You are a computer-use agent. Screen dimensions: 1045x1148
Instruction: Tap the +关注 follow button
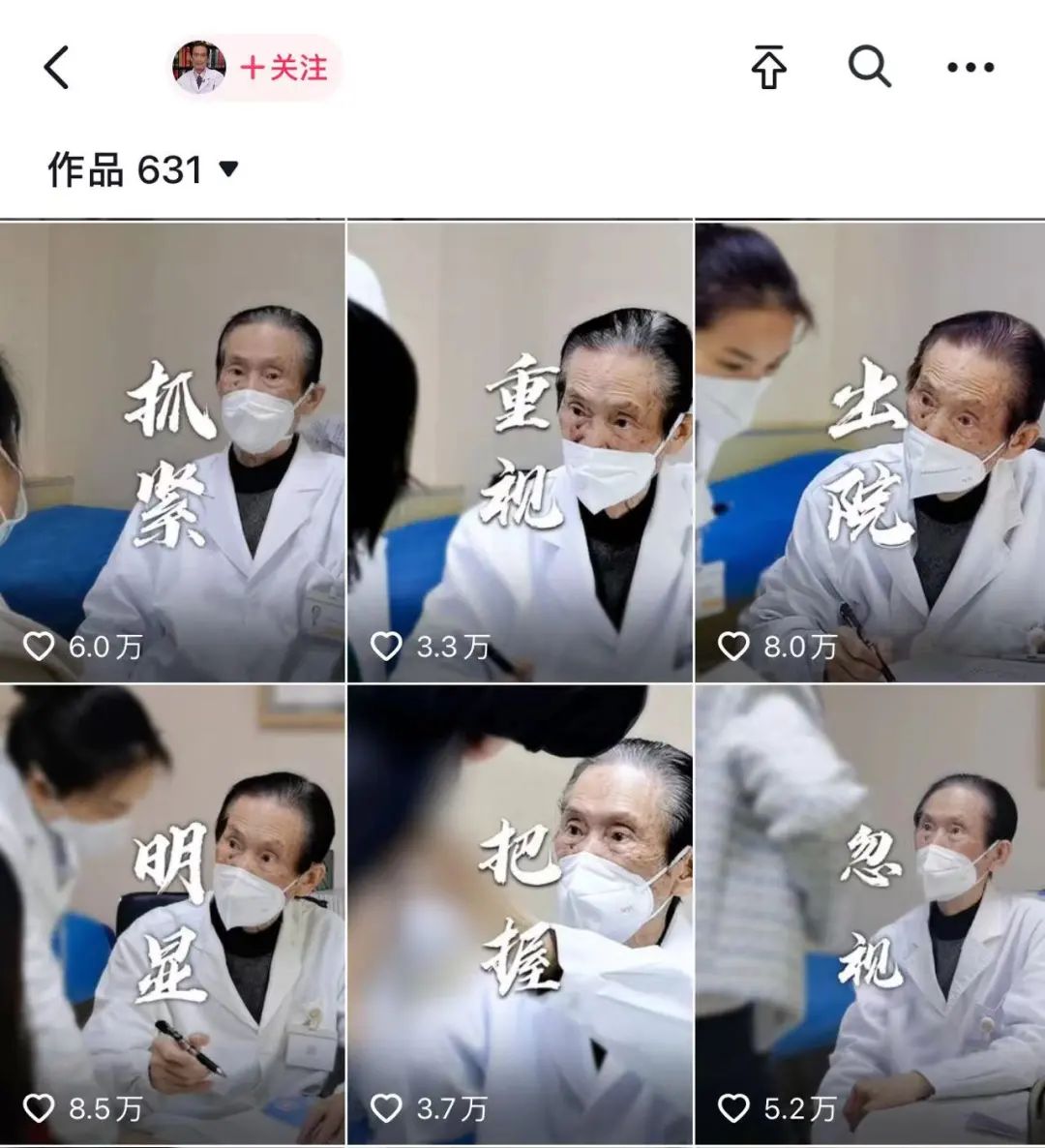pyautogui.click(x=284, y=68)
